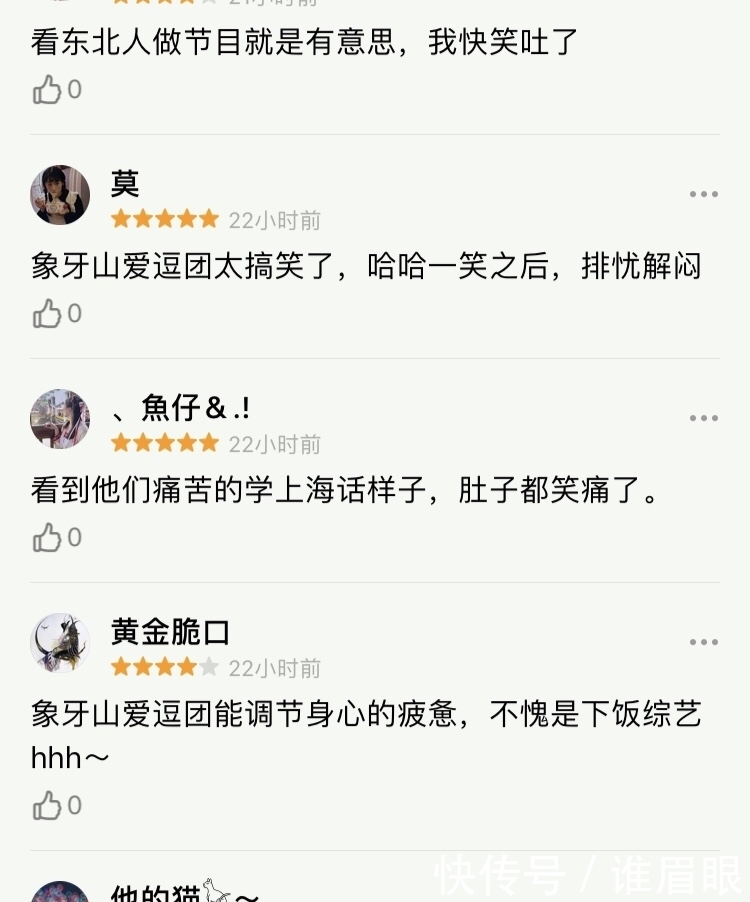
Task: Open more options for 、魚仔＆.!'s comment
Action: [x=706, y=417]
